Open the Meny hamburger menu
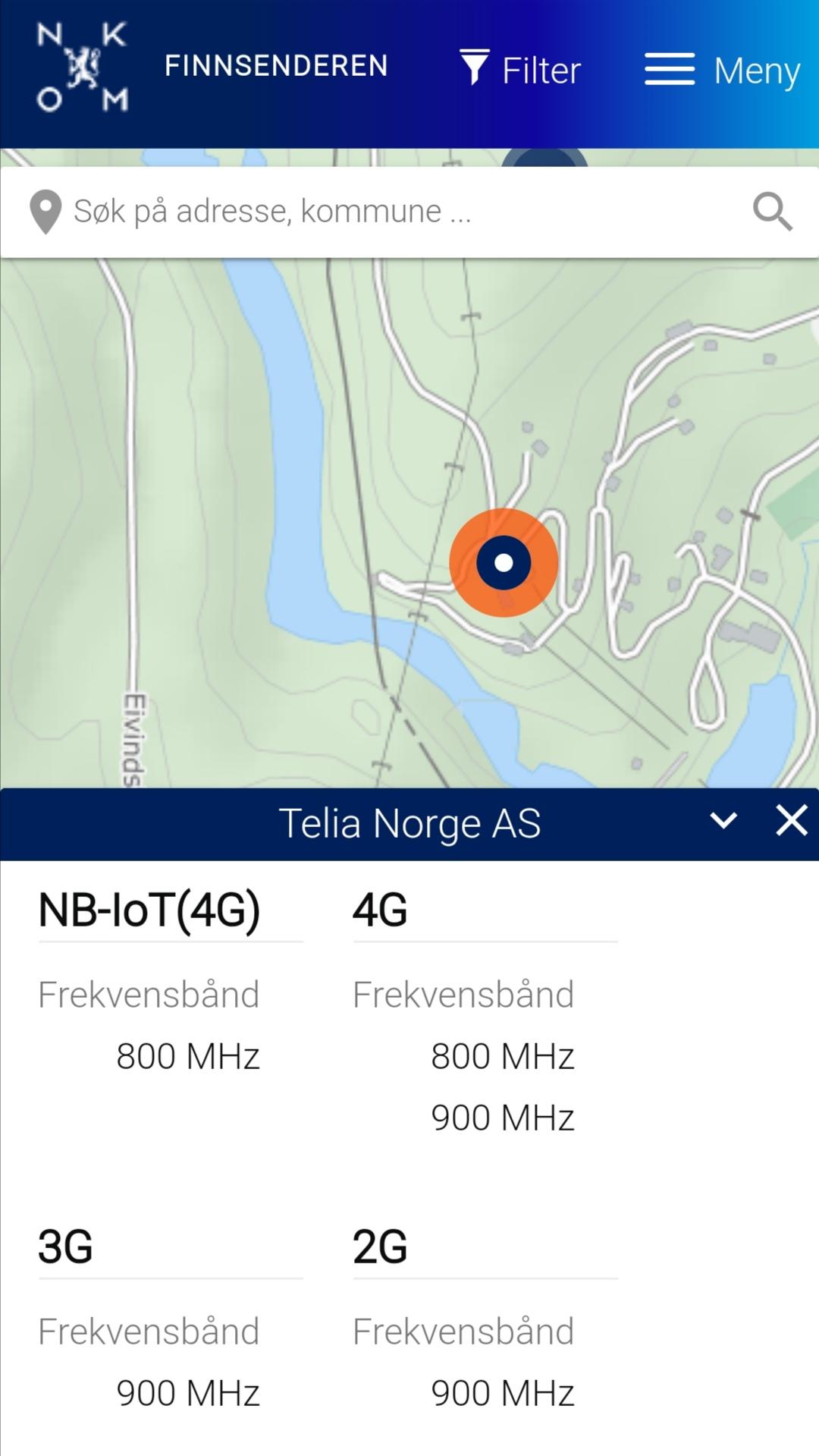Viewport: 819px width, 1456px height. (723, 70)
